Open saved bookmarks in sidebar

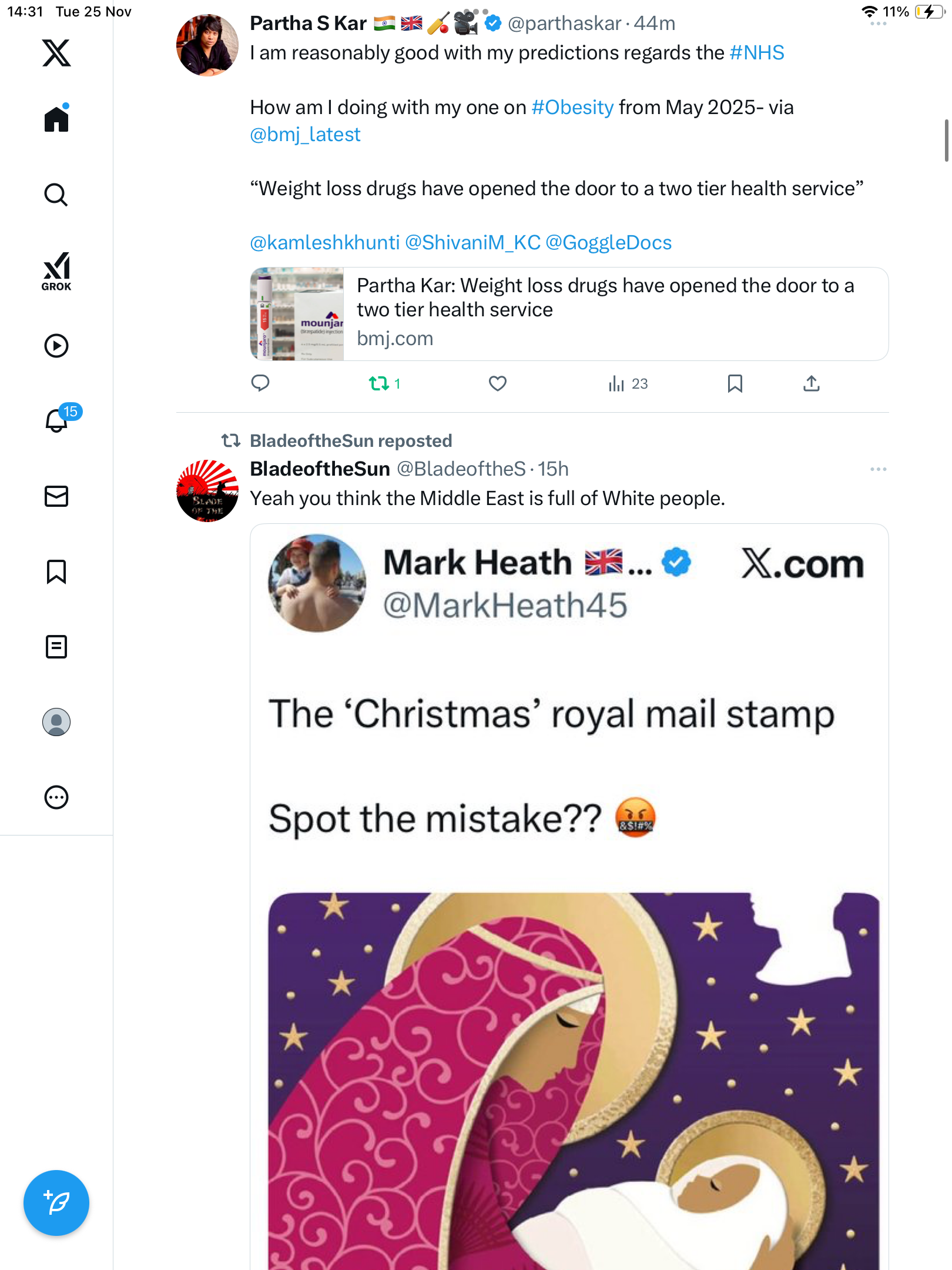(56, 571)
